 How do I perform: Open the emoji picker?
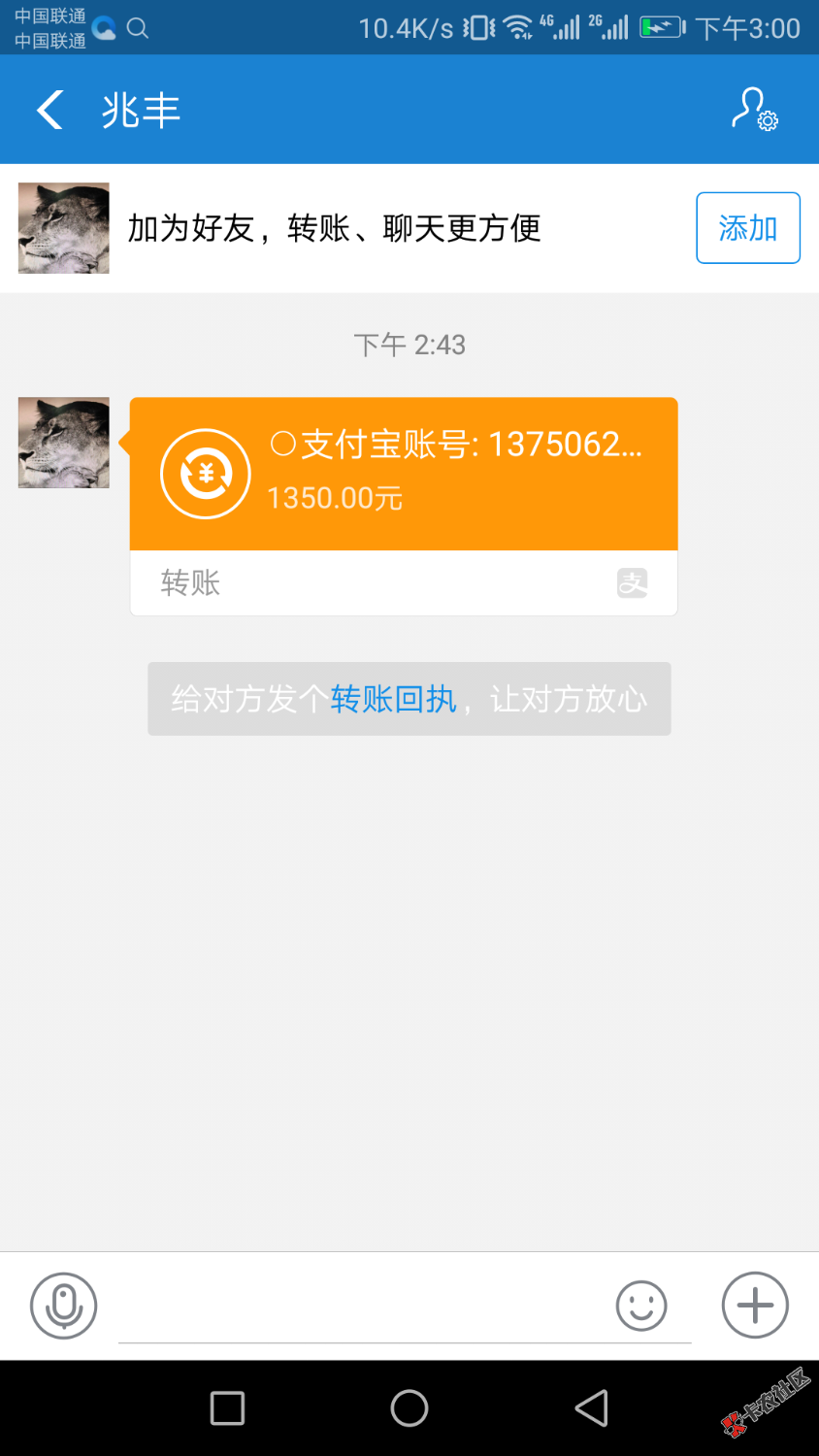[x=641, y=1306]
